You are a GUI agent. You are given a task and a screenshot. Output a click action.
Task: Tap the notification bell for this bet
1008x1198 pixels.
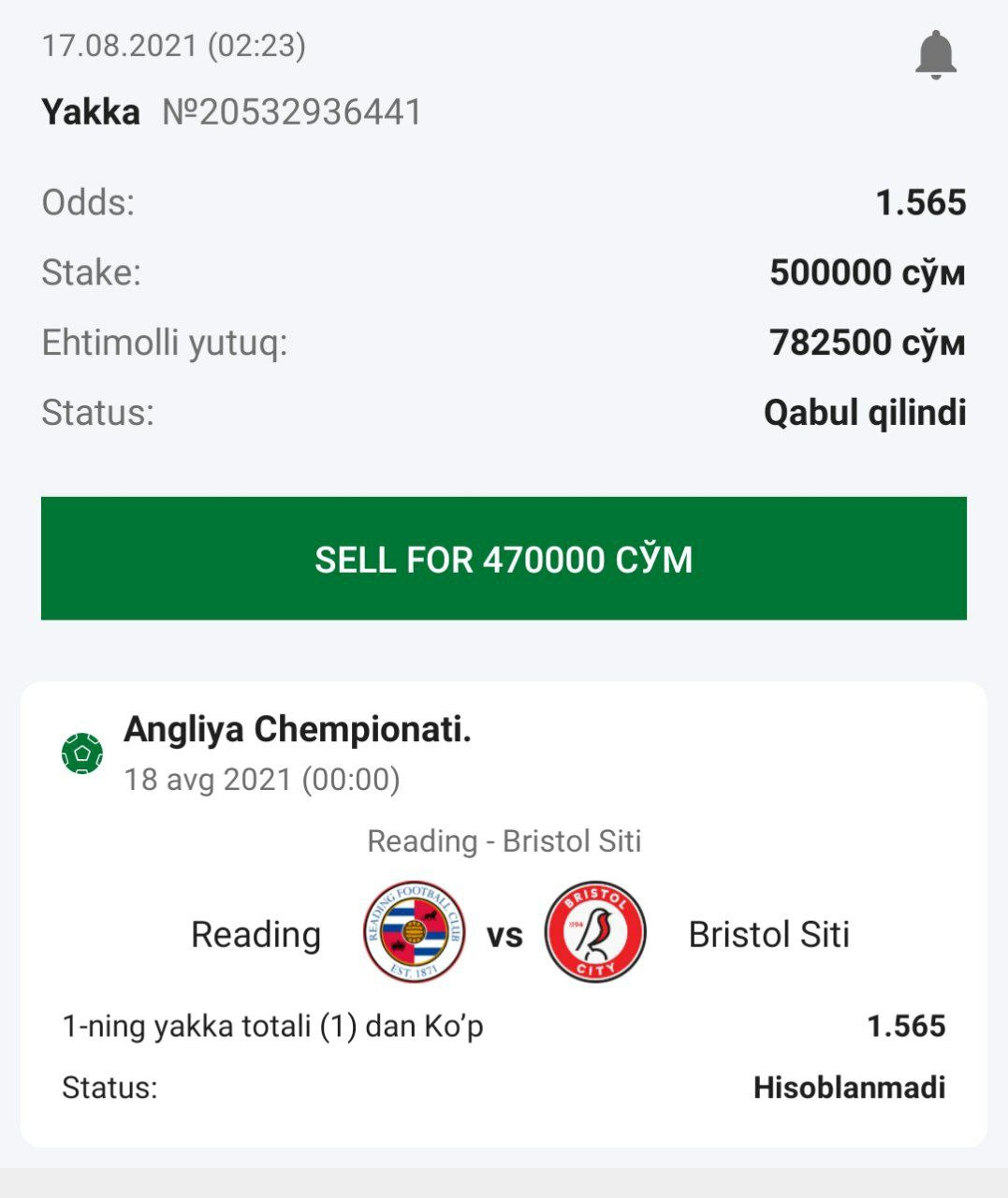[935, 54]
